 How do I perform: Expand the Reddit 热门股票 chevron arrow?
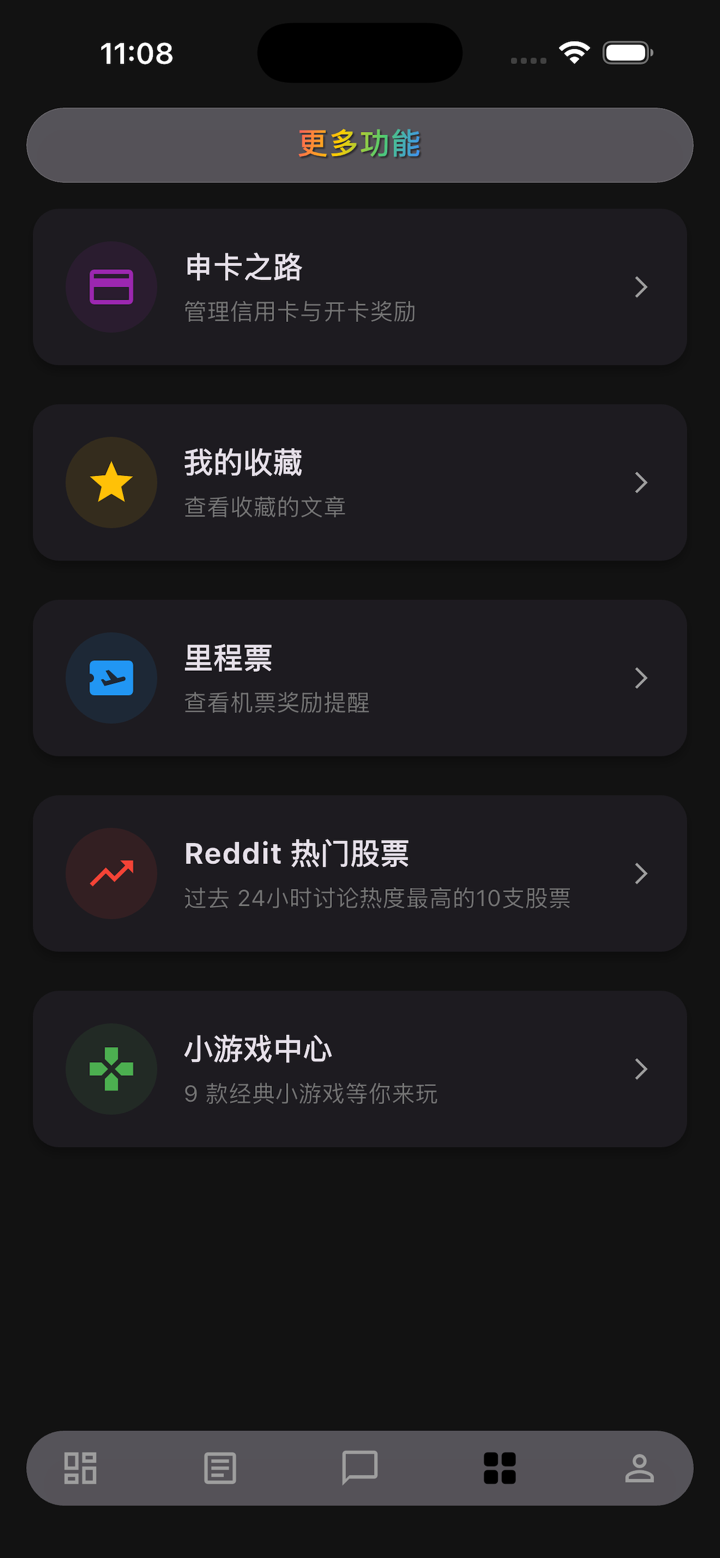pyautogui.click(x=641, y=873)
